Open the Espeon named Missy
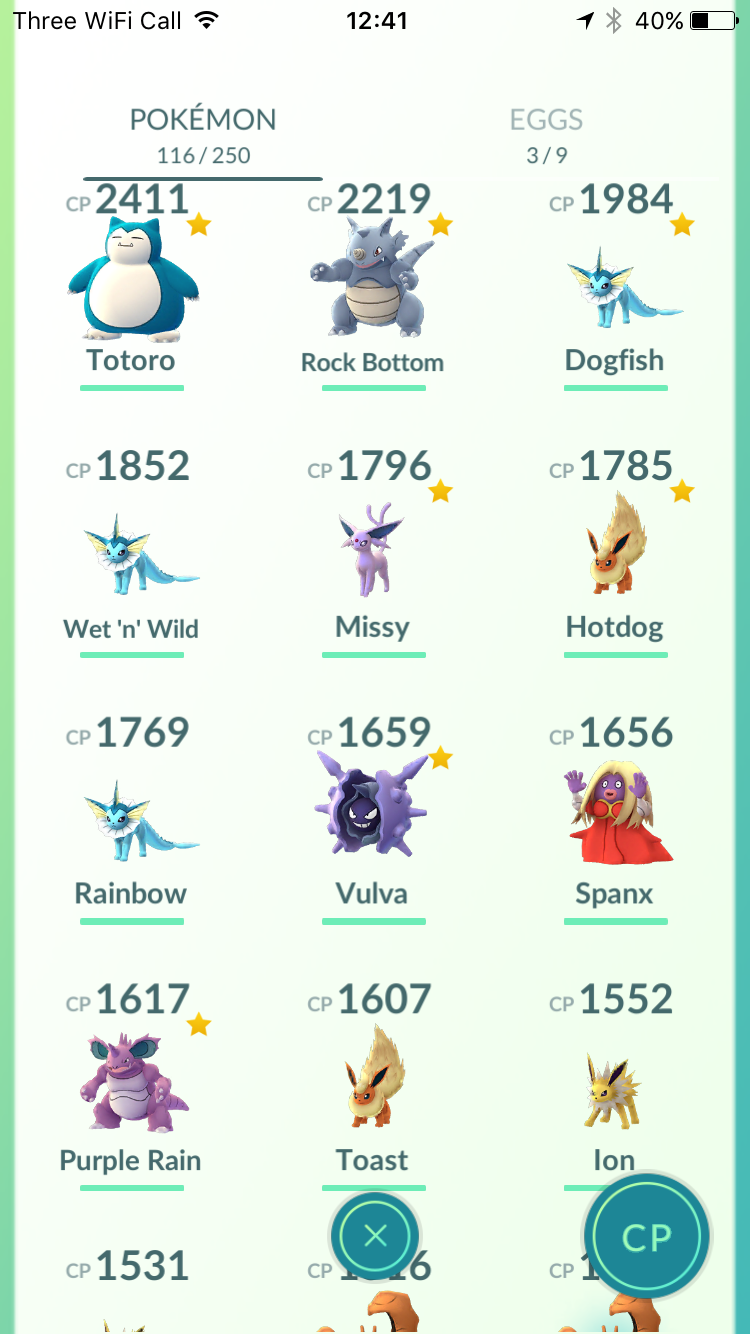The image size is (750, 1334). coord(373,555)
